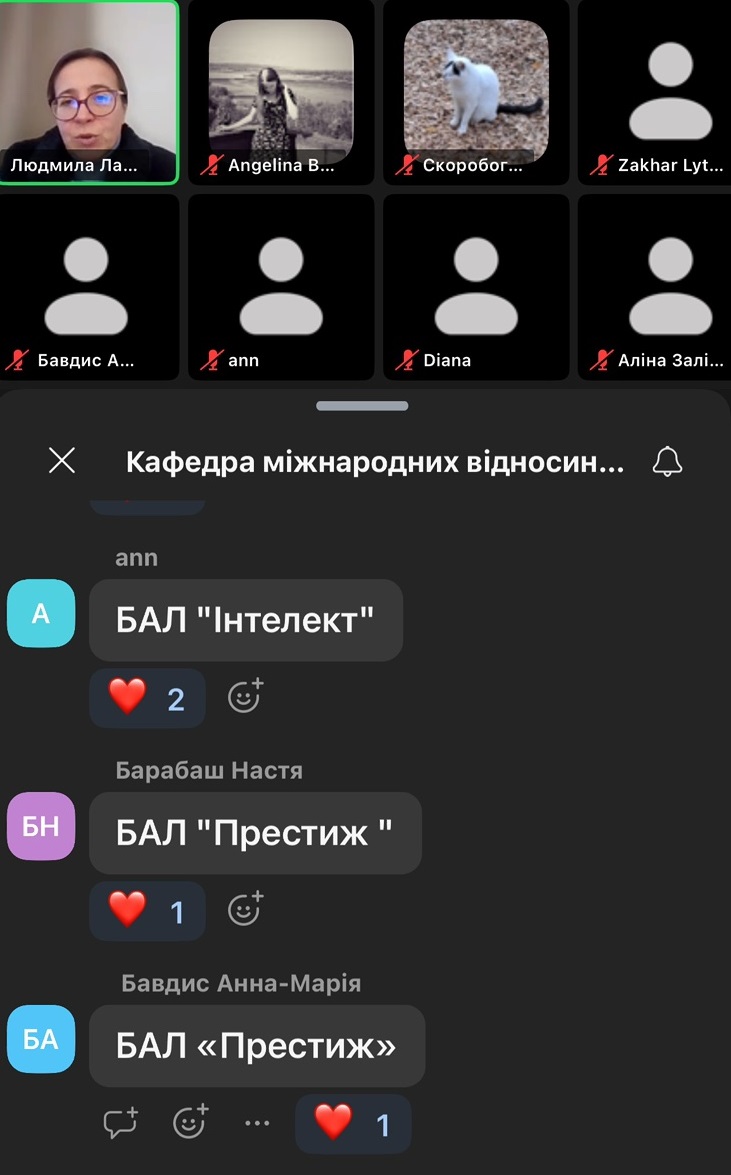Image resolution: width=731 pixels, height=1175 pixels.
Task: Open more options for Бавдис Анна-Марія's message
Action: click(257, 1123)
